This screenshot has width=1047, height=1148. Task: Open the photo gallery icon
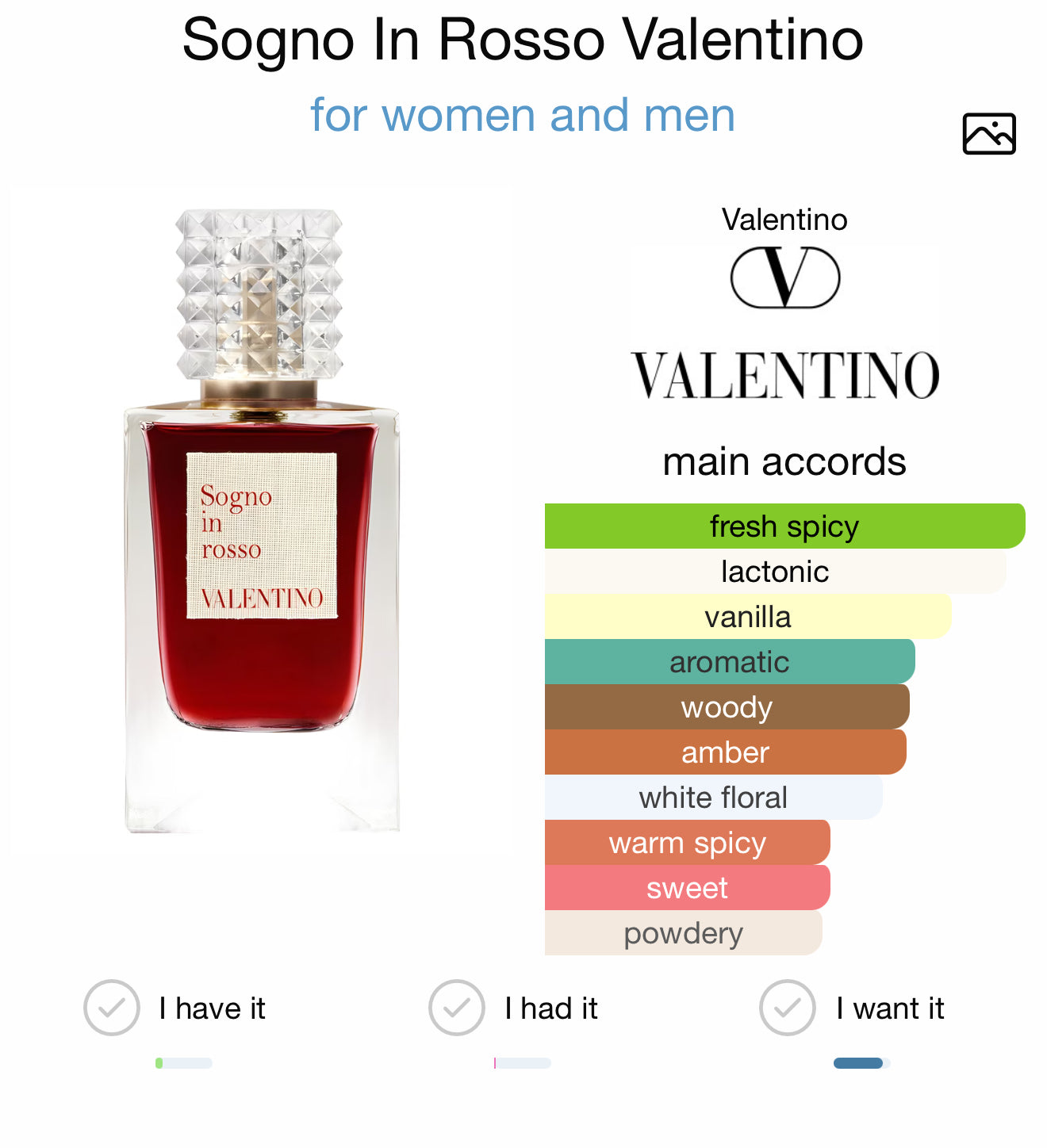(988, 134)
